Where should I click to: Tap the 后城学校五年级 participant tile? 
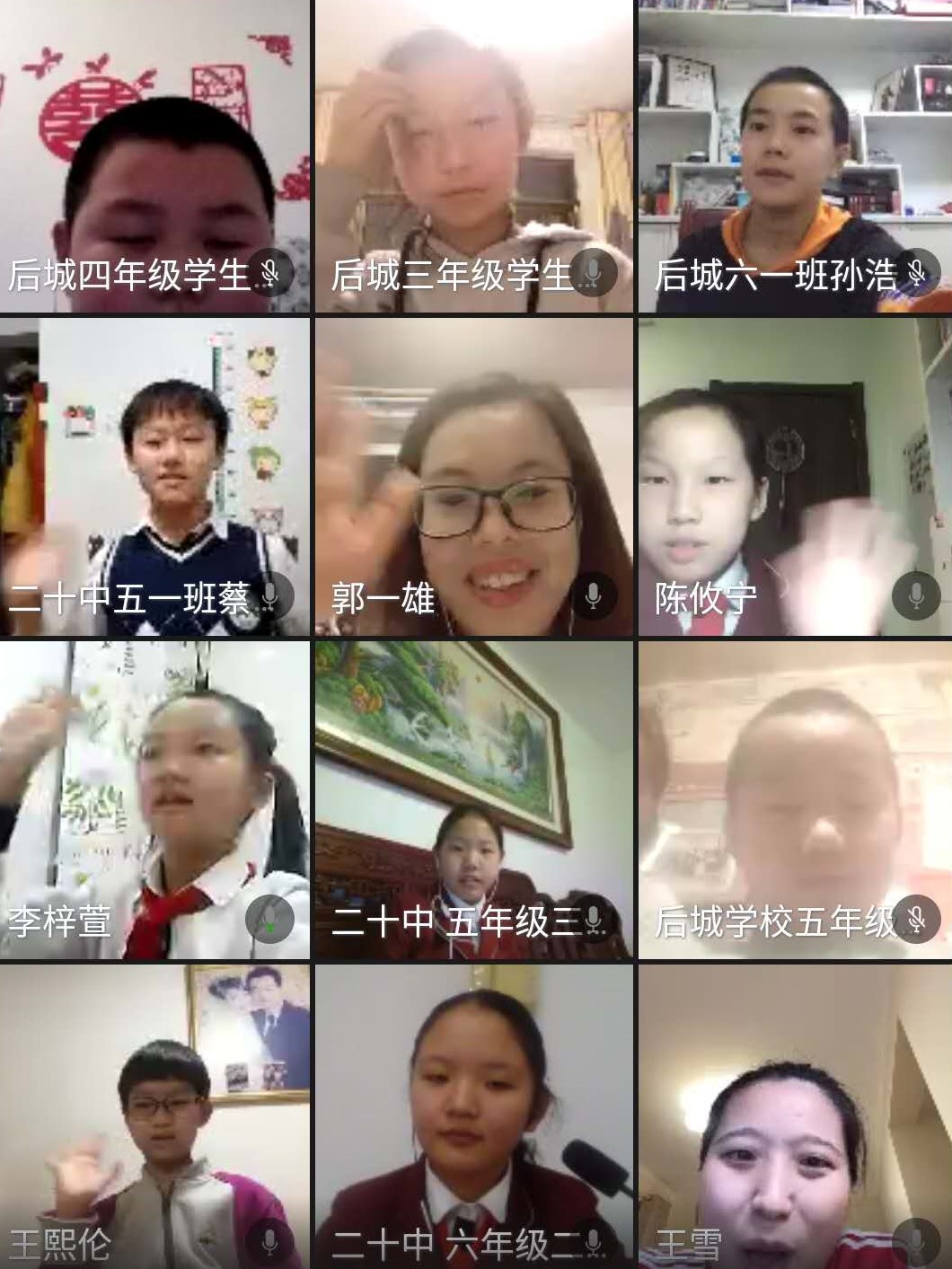point(795,799)
